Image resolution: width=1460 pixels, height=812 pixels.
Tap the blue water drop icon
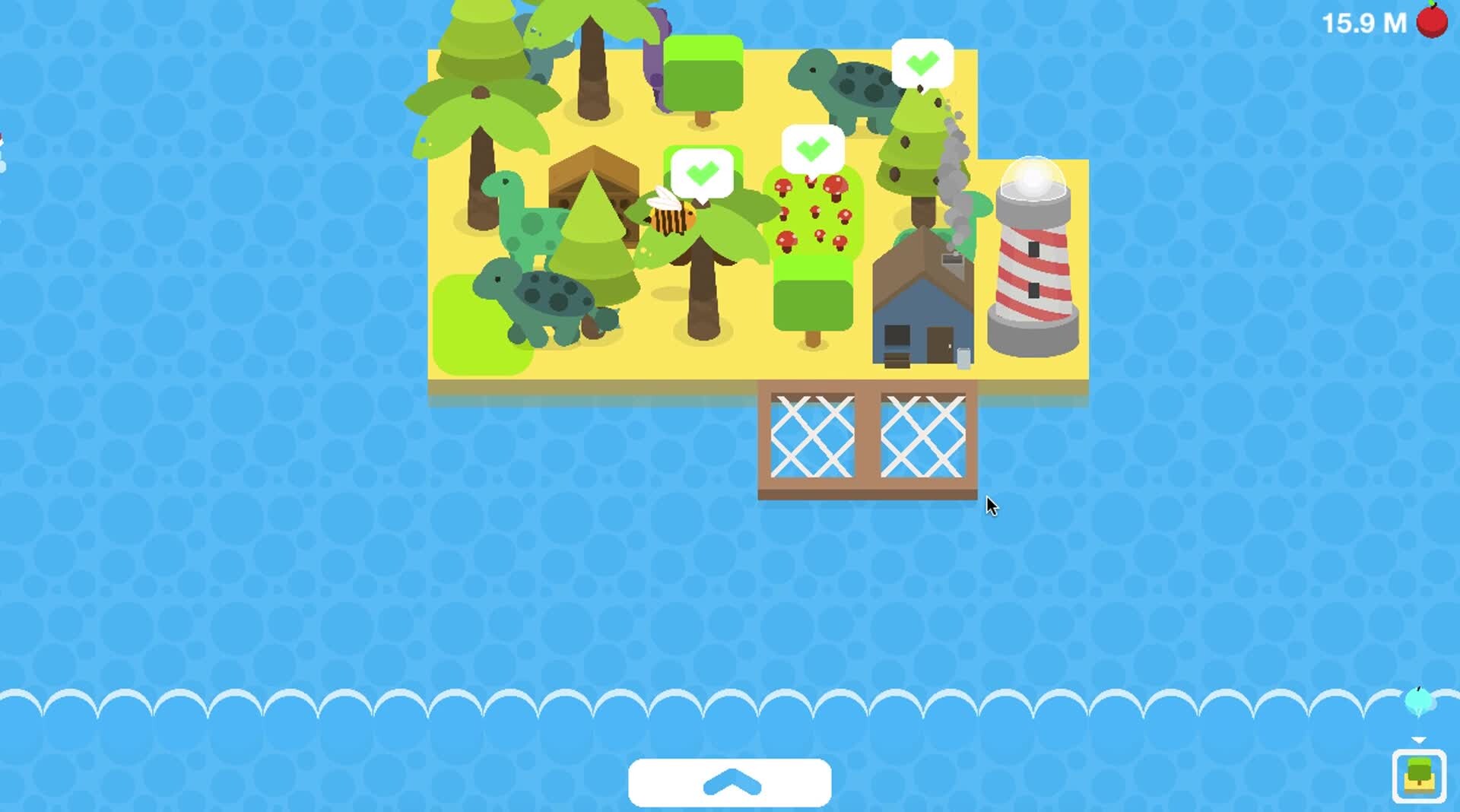tap(1418, 701)
